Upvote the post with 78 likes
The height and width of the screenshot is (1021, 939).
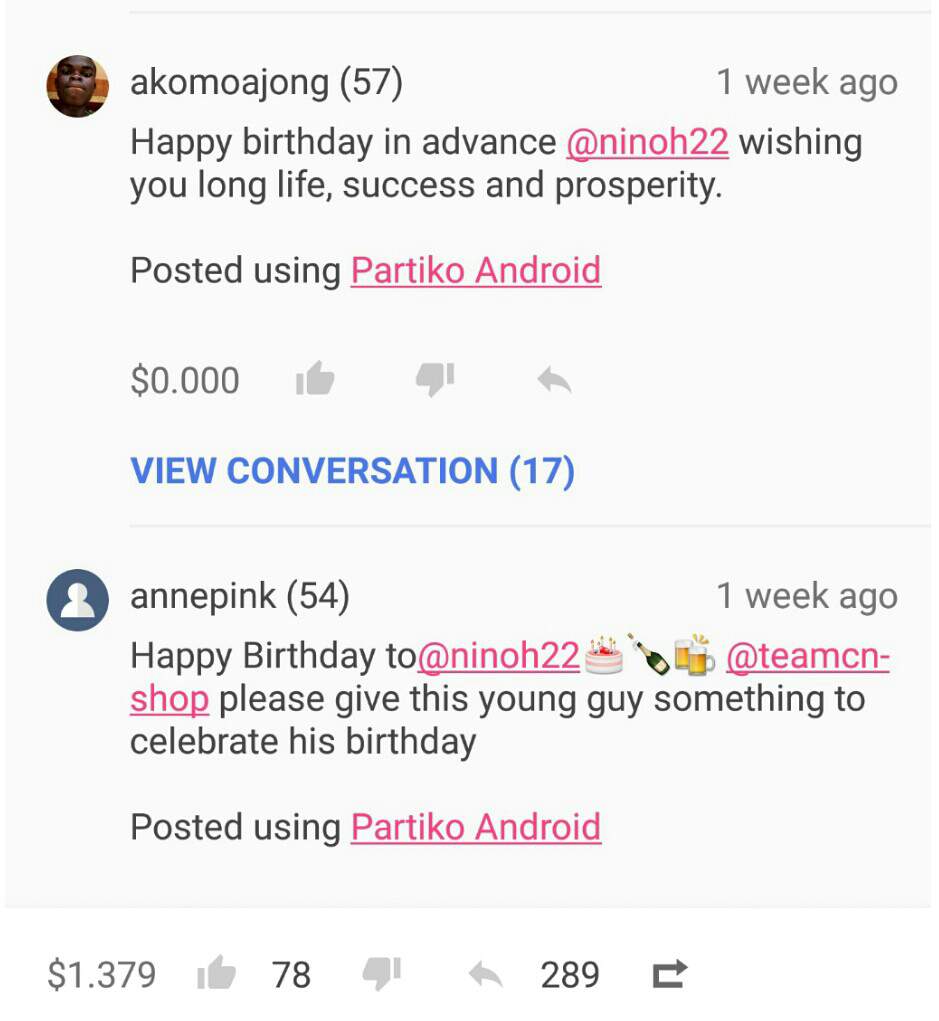pos(216,974)
